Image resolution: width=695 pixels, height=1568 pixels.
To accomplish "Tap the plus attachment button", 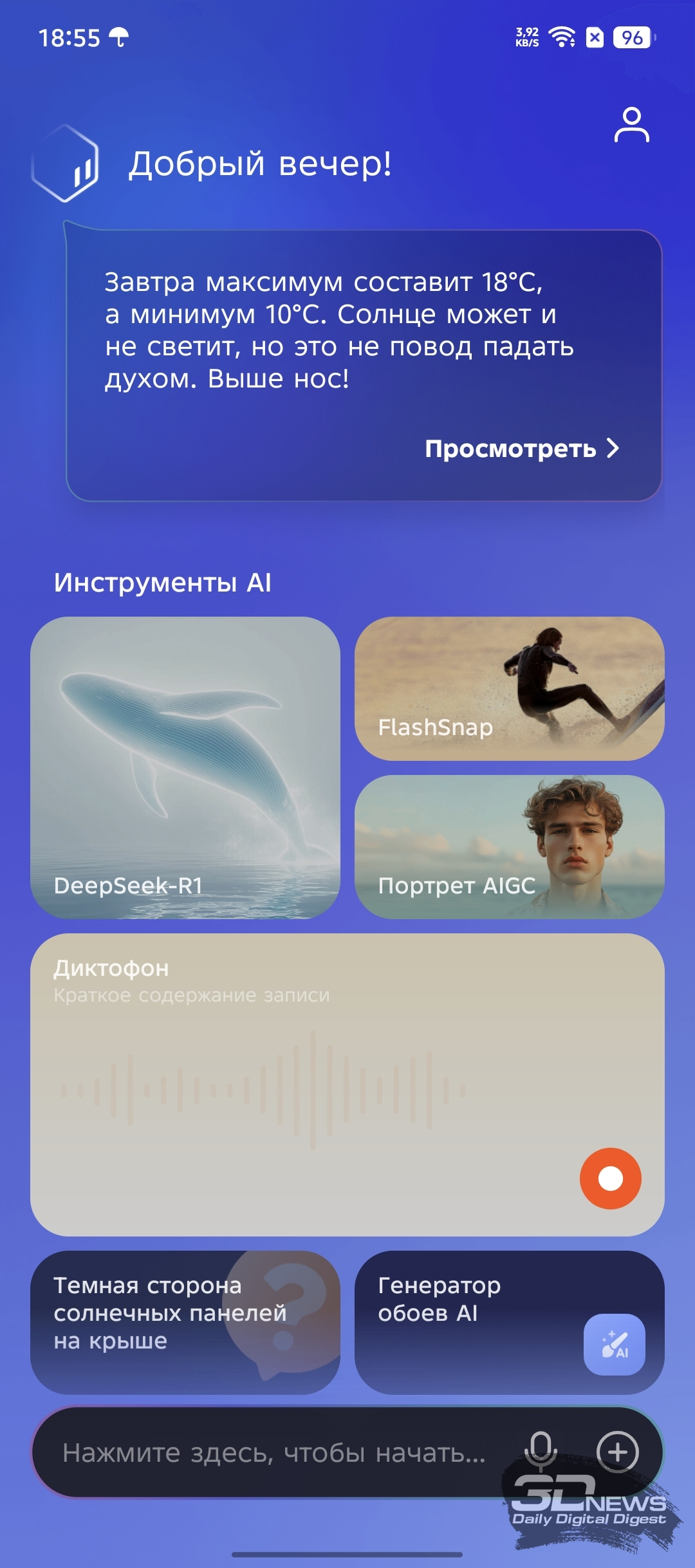I will pos(617,1452).
